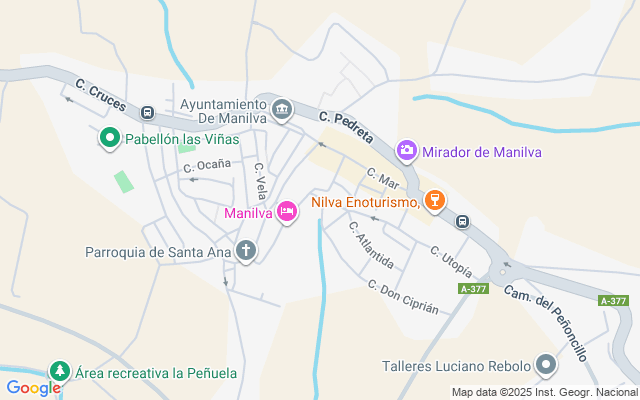
Task: Open the Nilva Enoturismo bar marker
Action: [x=433, y=201]
